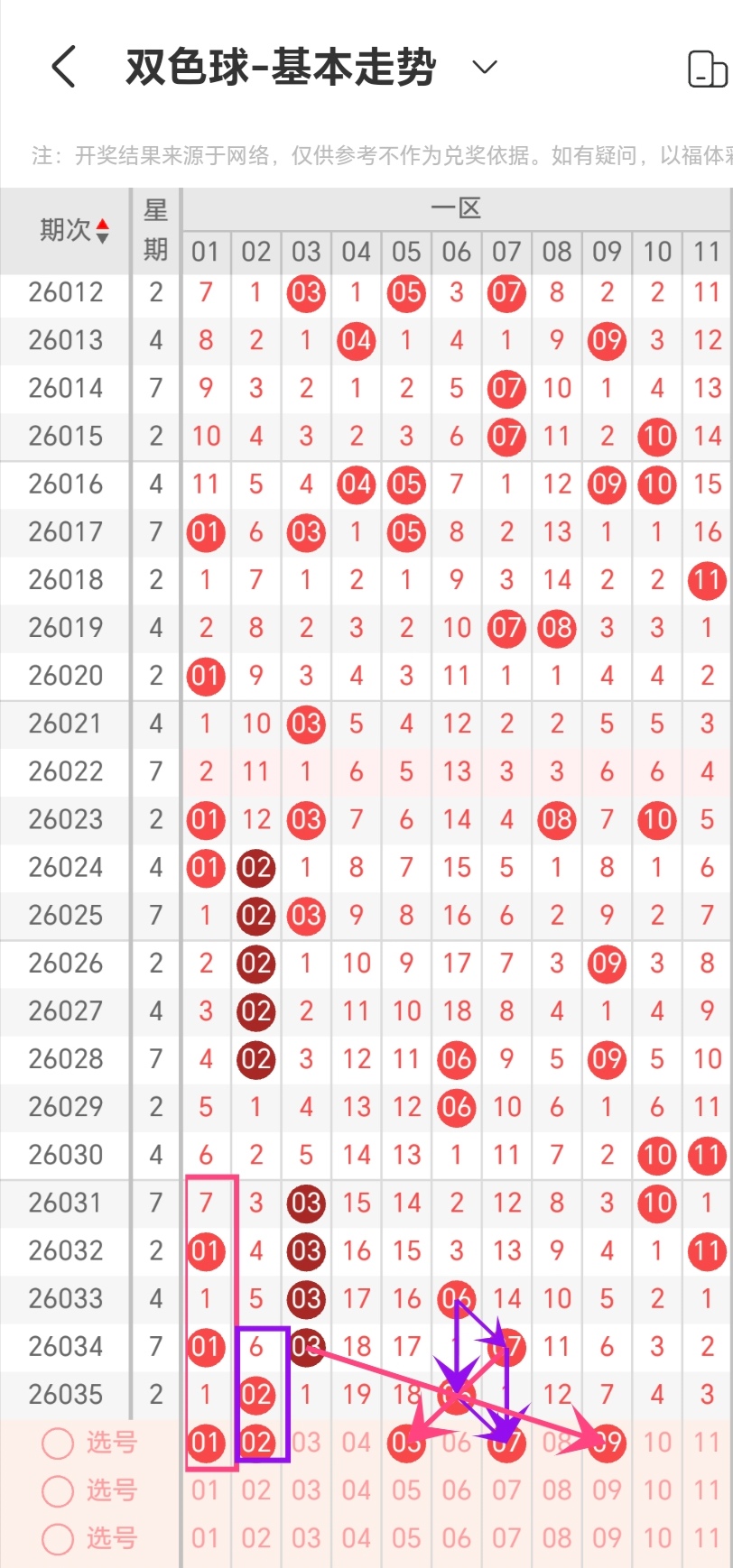Tap the screen orientation icon in the header
The width and height of the screenshot is (733, 1568).
point(707,69)
